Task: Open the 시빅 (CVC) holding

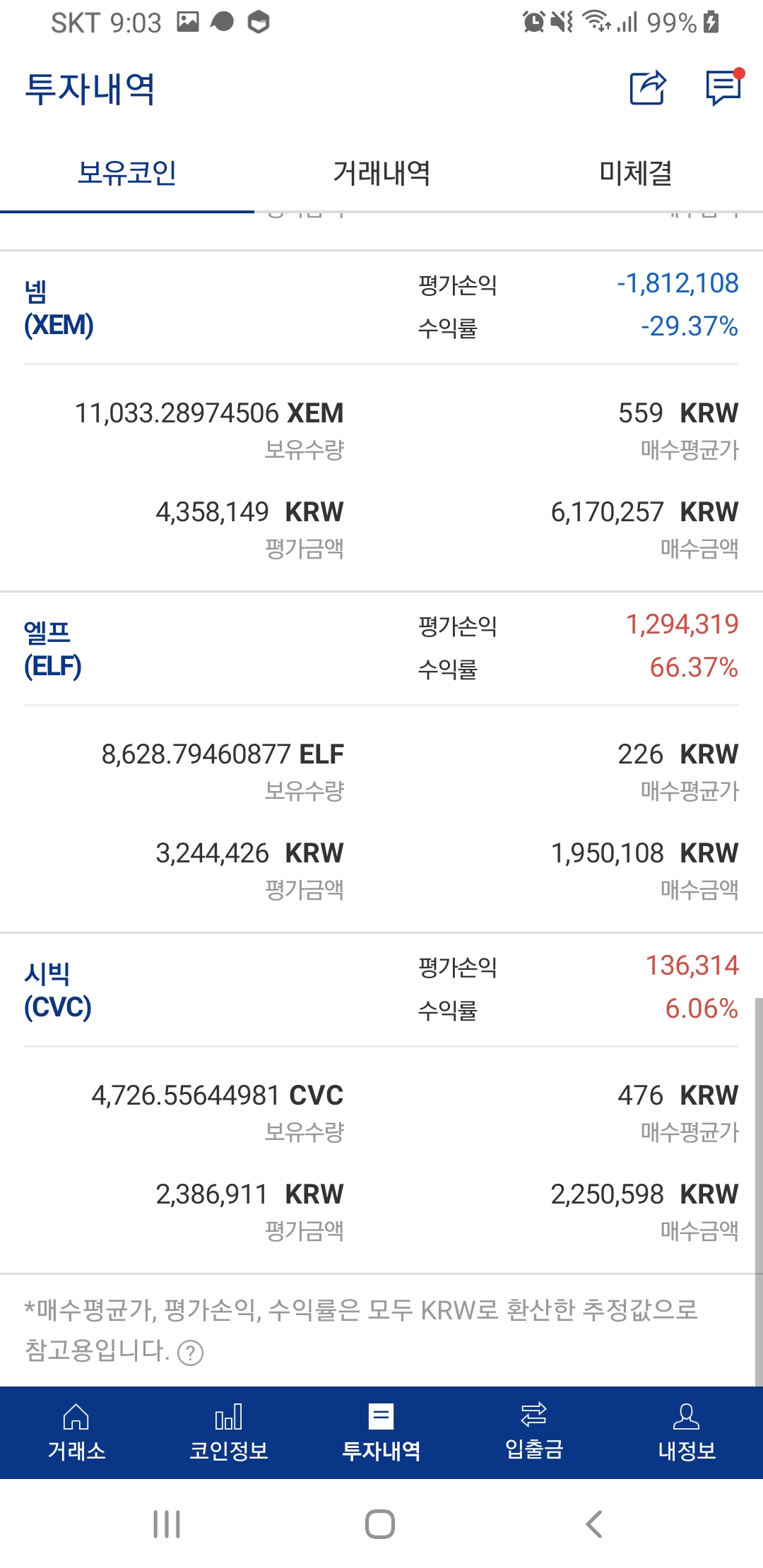Action: coord(58,990)
